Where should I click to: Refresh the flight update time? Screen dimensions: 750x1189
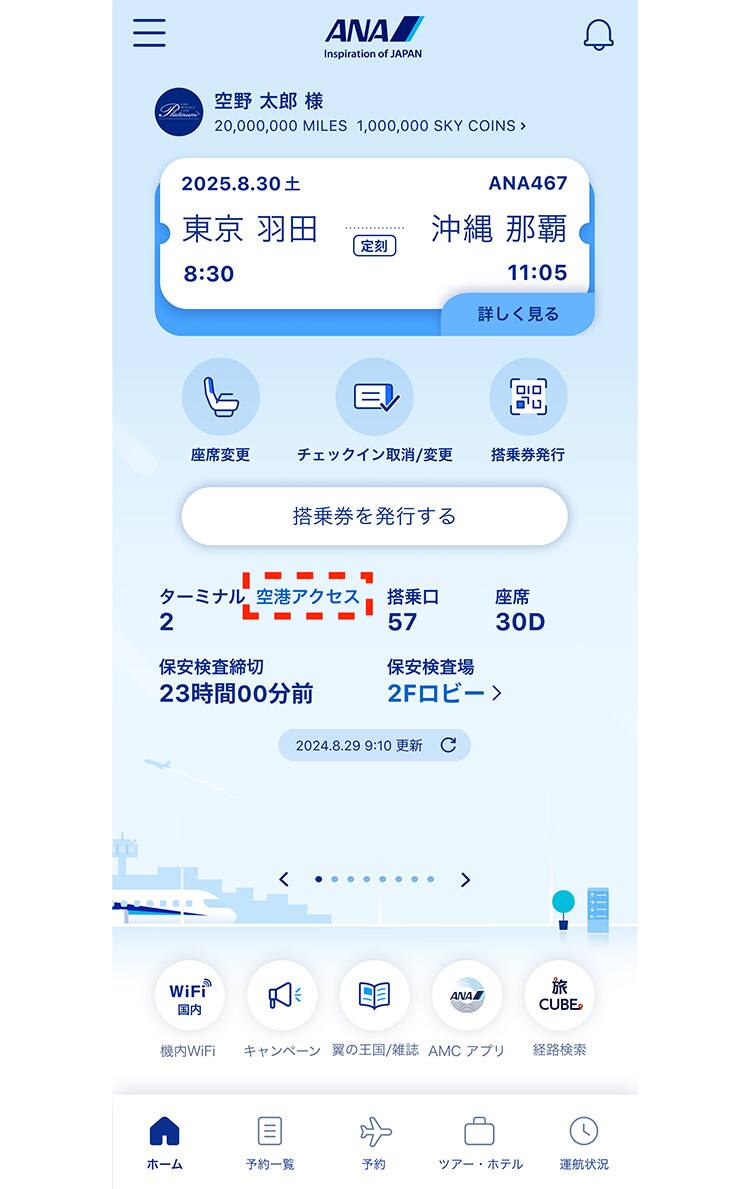449,745
